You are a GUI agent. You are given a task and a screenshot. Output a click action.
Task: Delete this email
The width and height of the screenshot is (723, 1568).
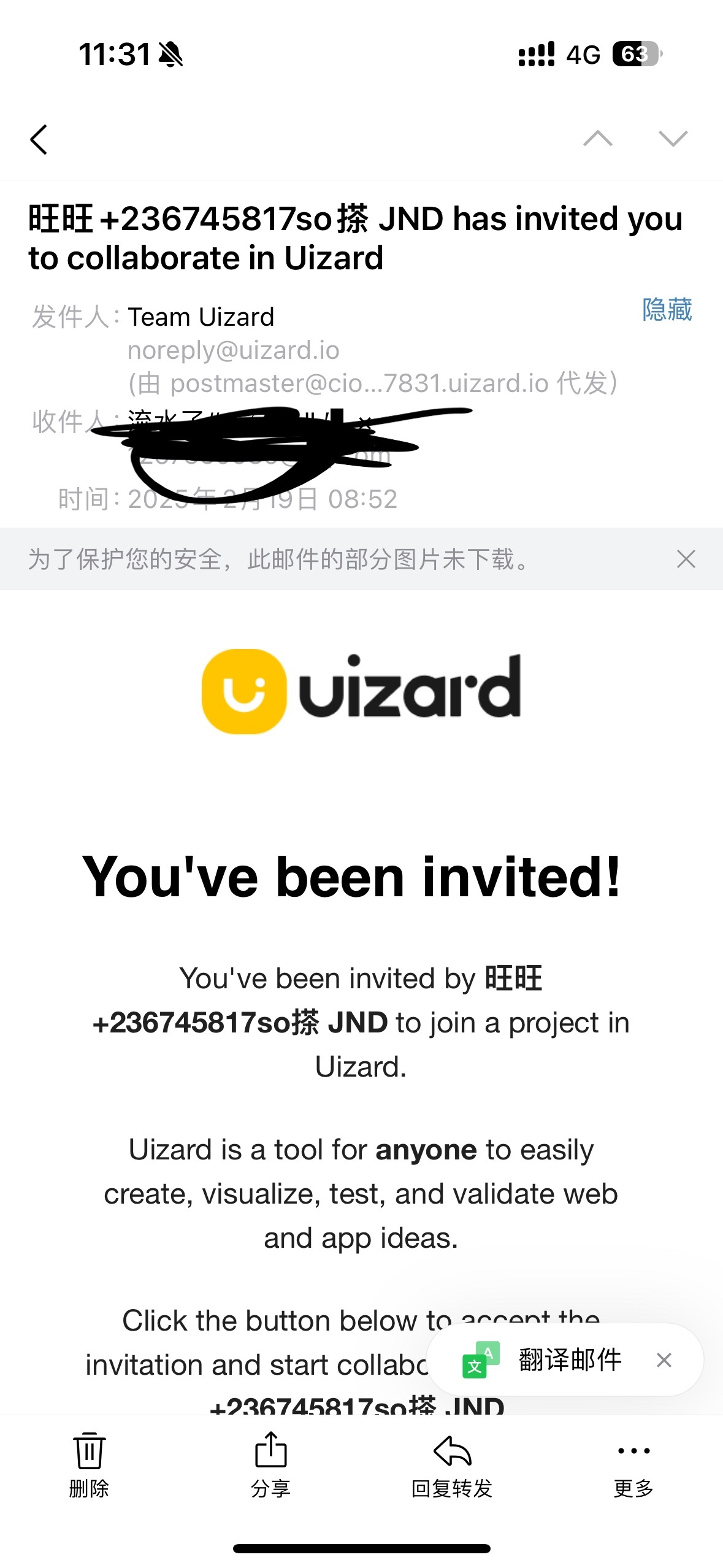[x=89, y=1464]
